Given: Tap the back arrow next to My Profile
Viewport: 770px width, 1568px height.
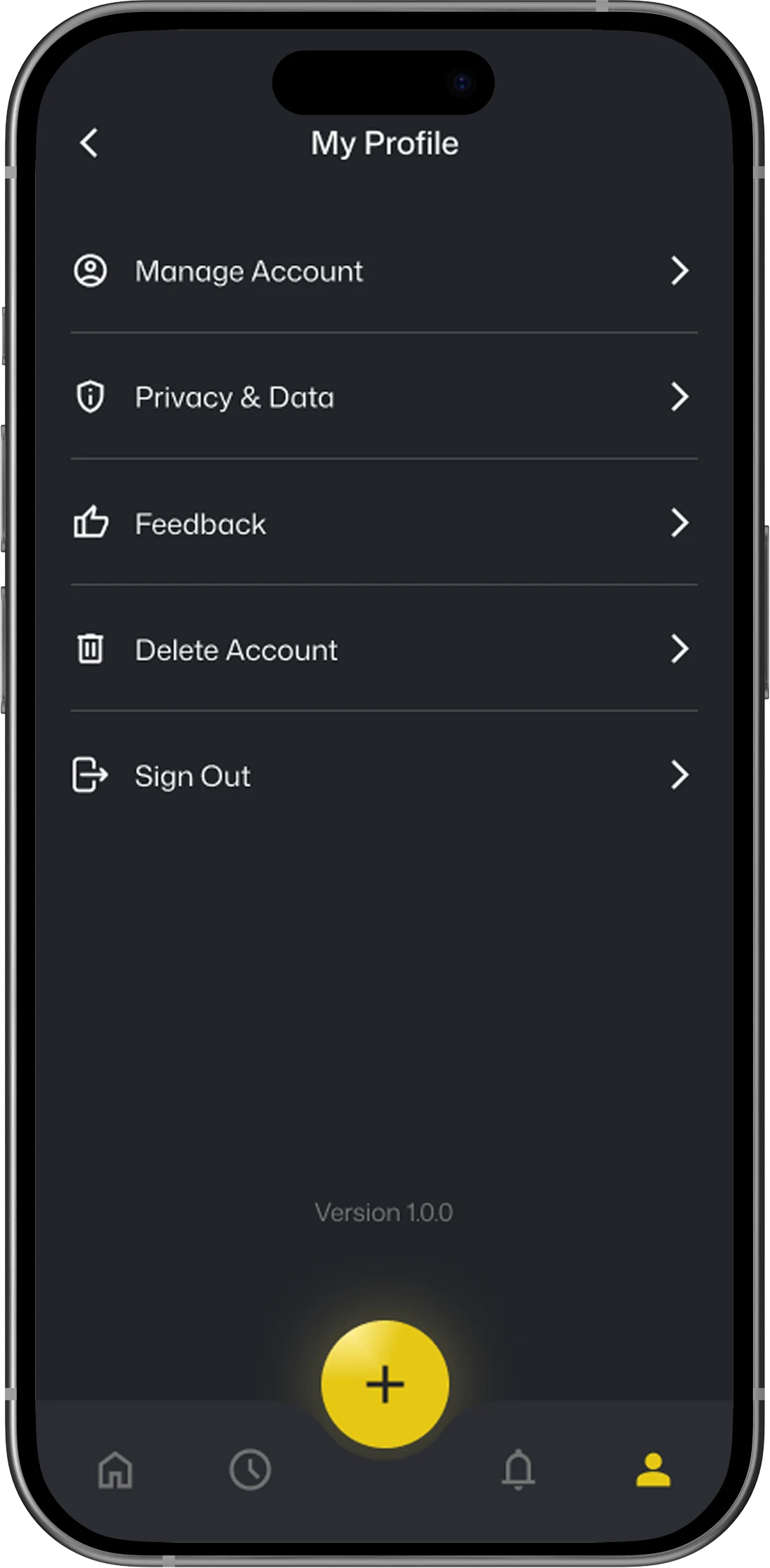Looking at the screenshot, I should (88, 142).
